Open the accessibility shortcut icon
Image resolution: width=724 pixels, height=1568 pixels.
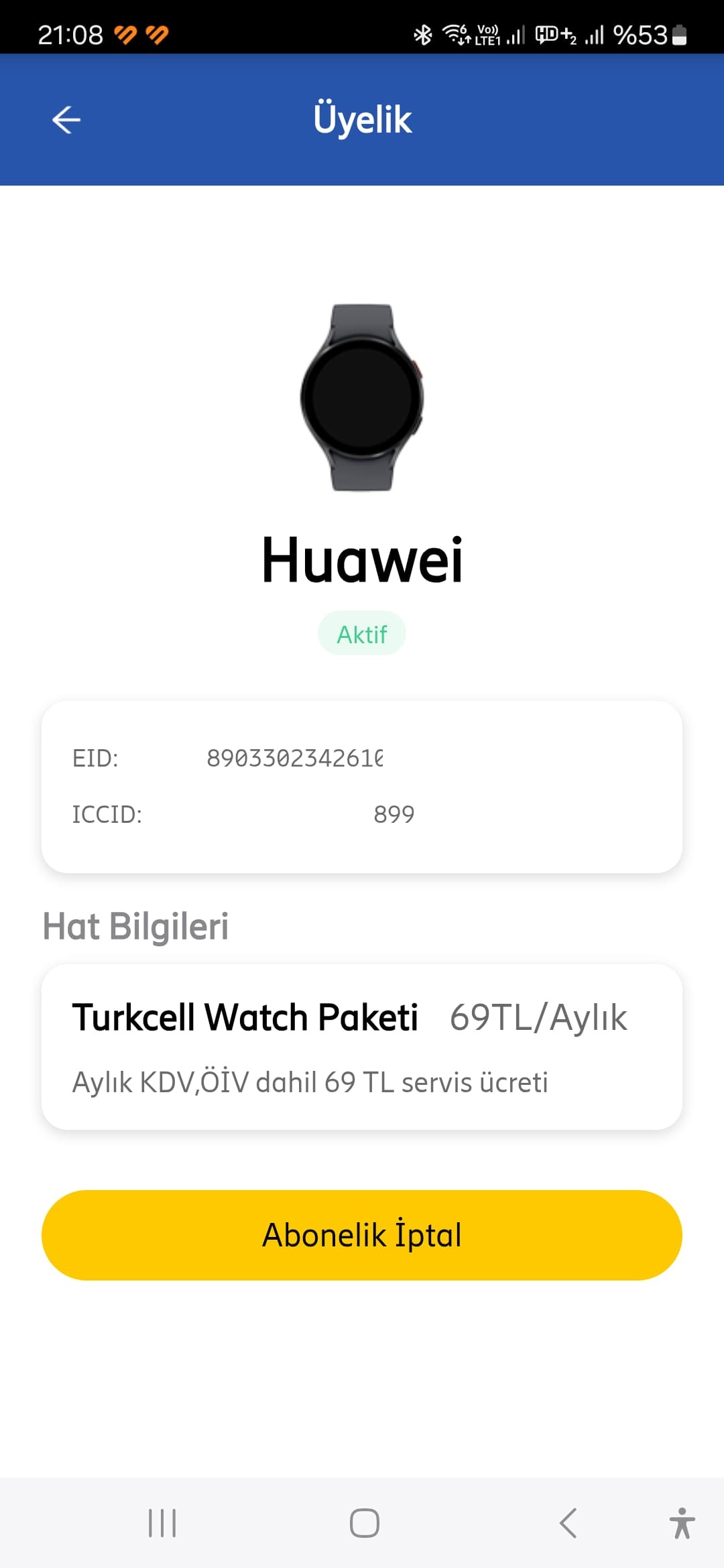(x=682, y=1523)
